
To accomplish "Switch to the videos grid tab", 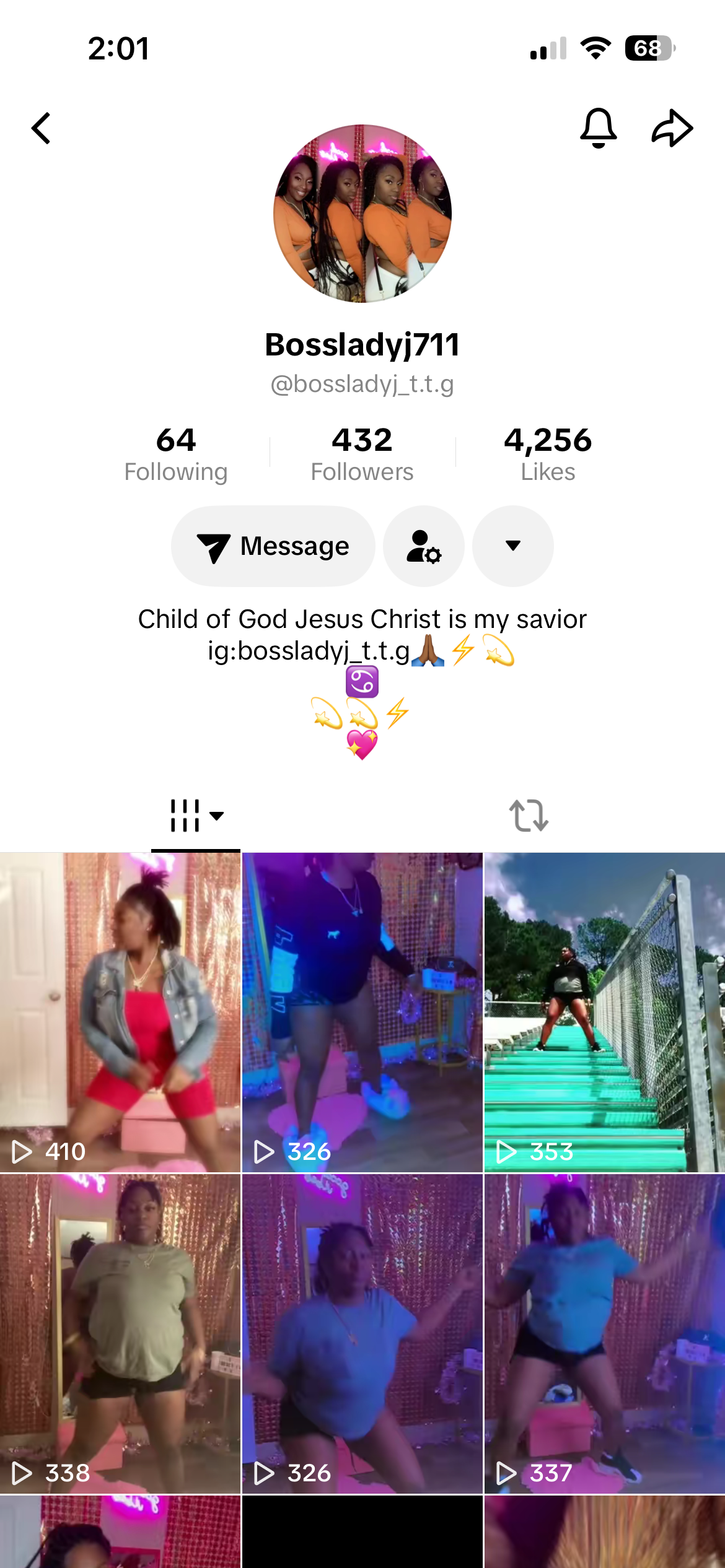I will 196,816.
